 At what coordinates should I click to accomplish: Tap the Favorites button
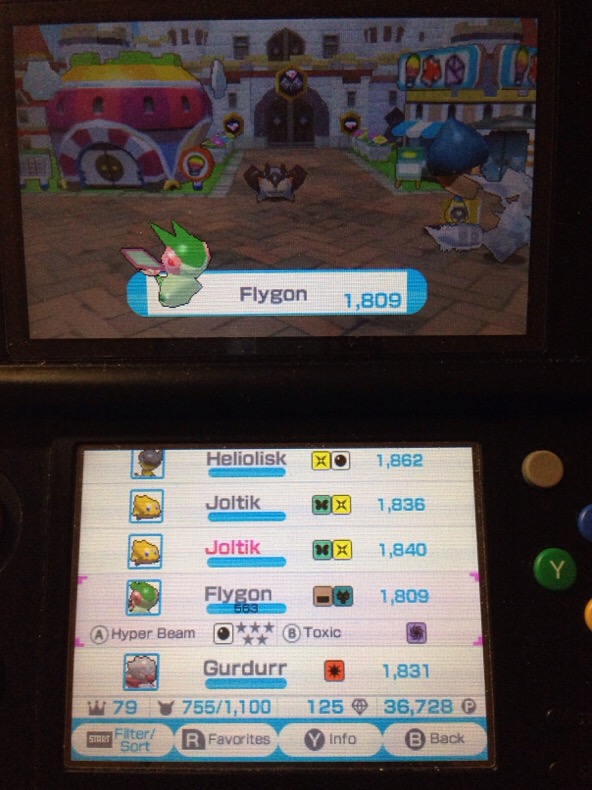pyautogui.click(x=226, y=739)
